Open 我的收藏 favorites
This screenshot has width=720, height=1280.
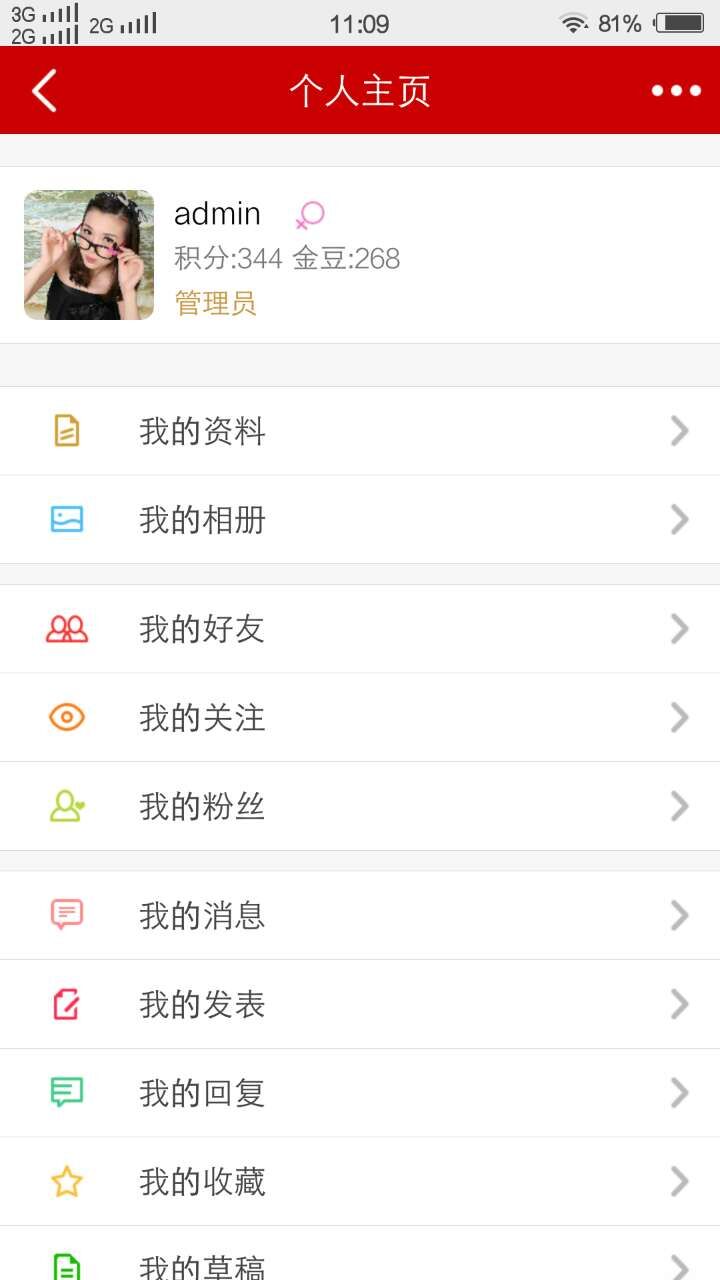(360, 1182)
